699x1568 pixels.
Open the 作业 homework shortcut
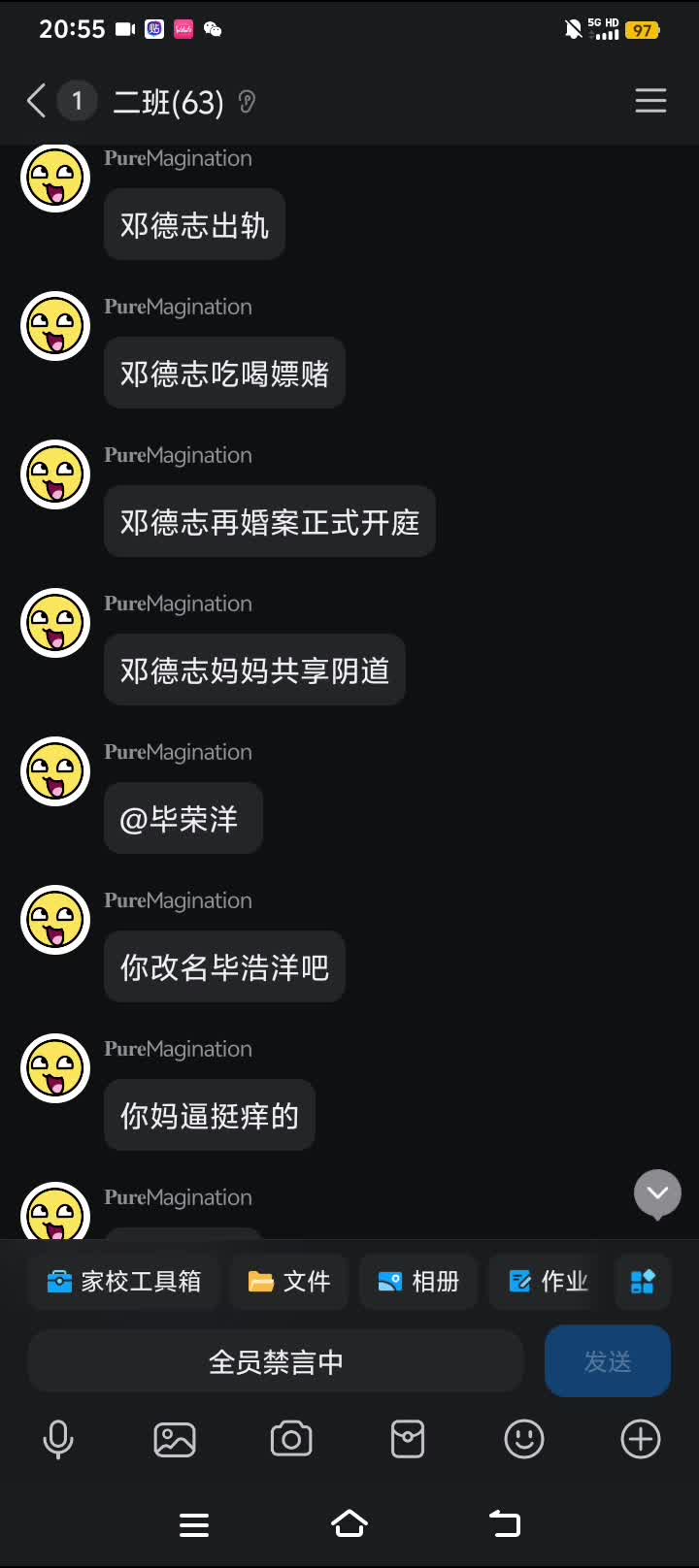click(548, 1281)
